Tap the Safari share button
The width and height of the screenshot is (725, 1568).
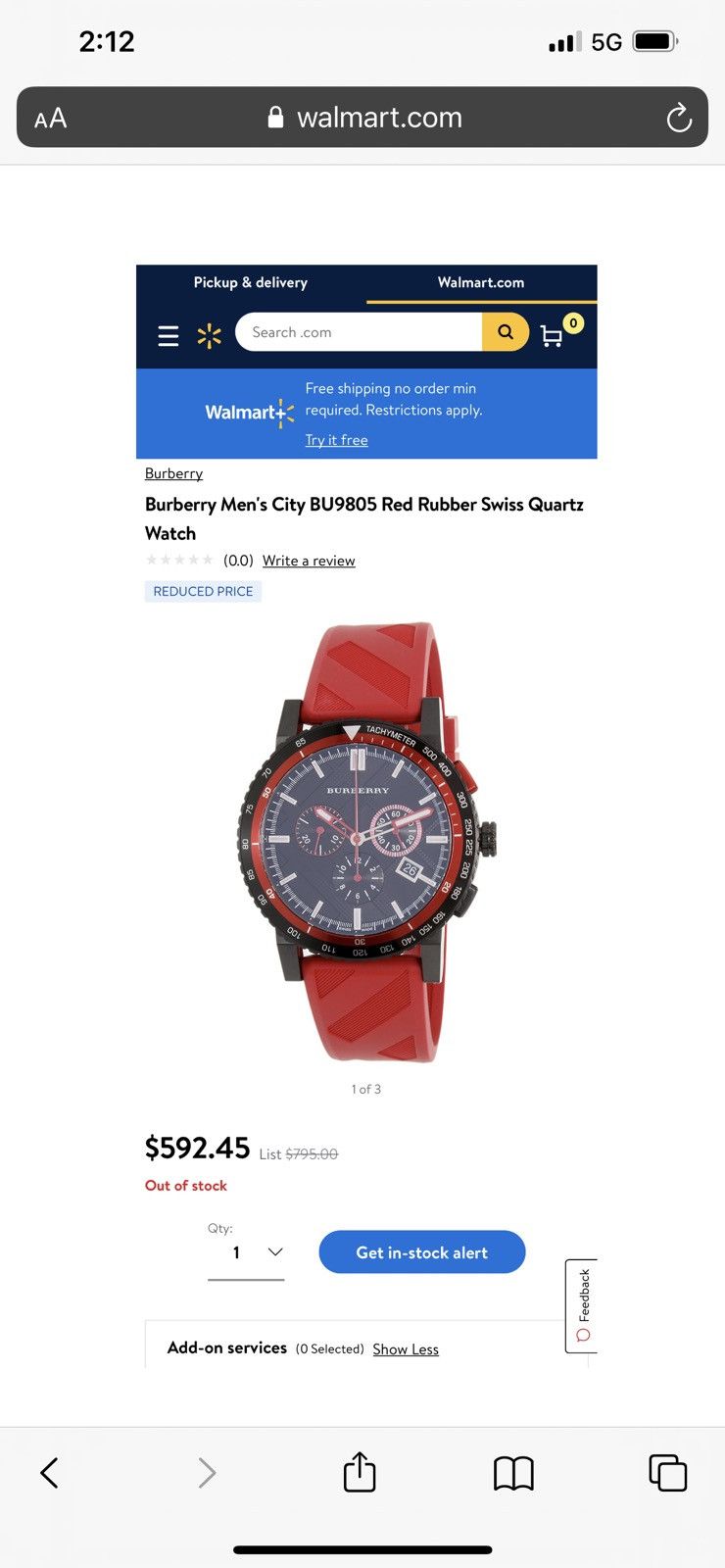pos(360,1472)
